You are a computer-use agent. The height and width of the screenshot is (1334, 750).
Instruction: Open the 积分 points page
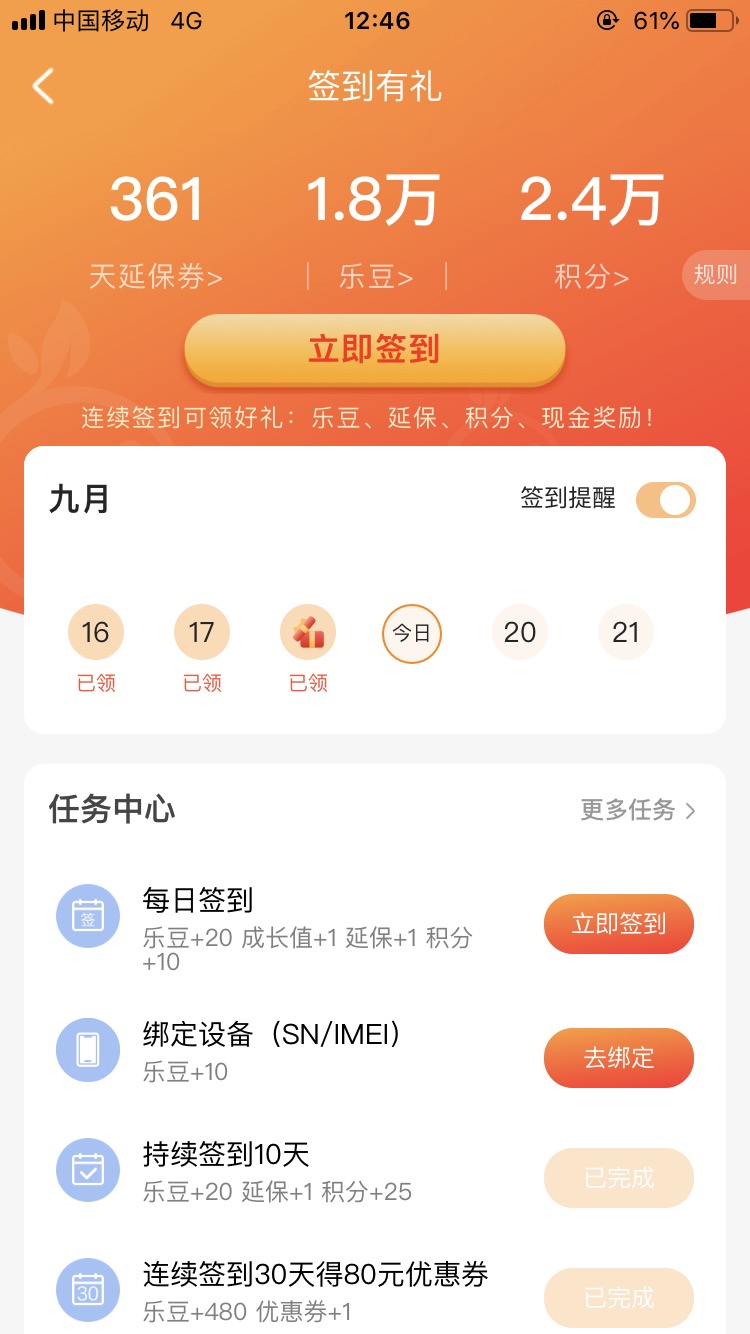591,276
